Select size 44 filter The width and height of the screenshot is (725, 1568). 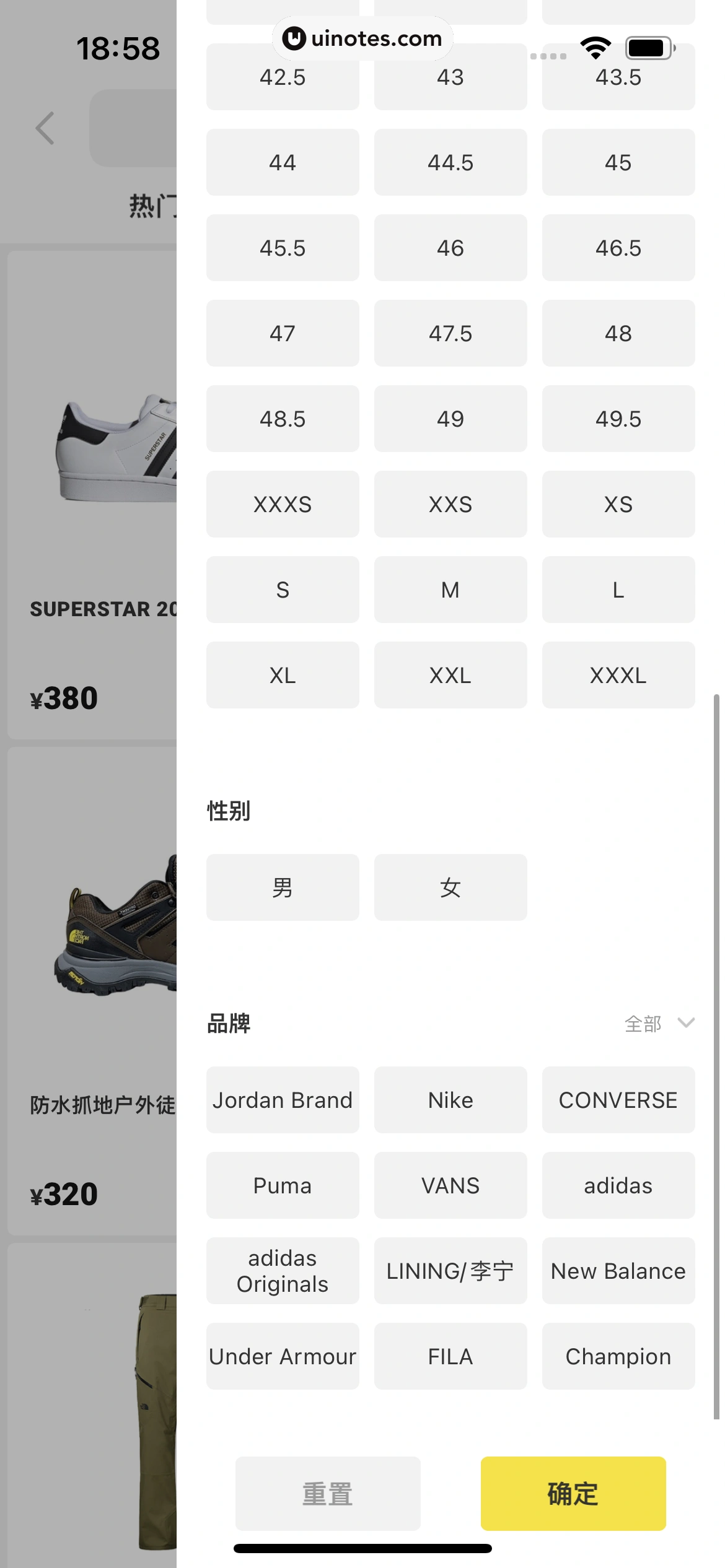(283, 162)
